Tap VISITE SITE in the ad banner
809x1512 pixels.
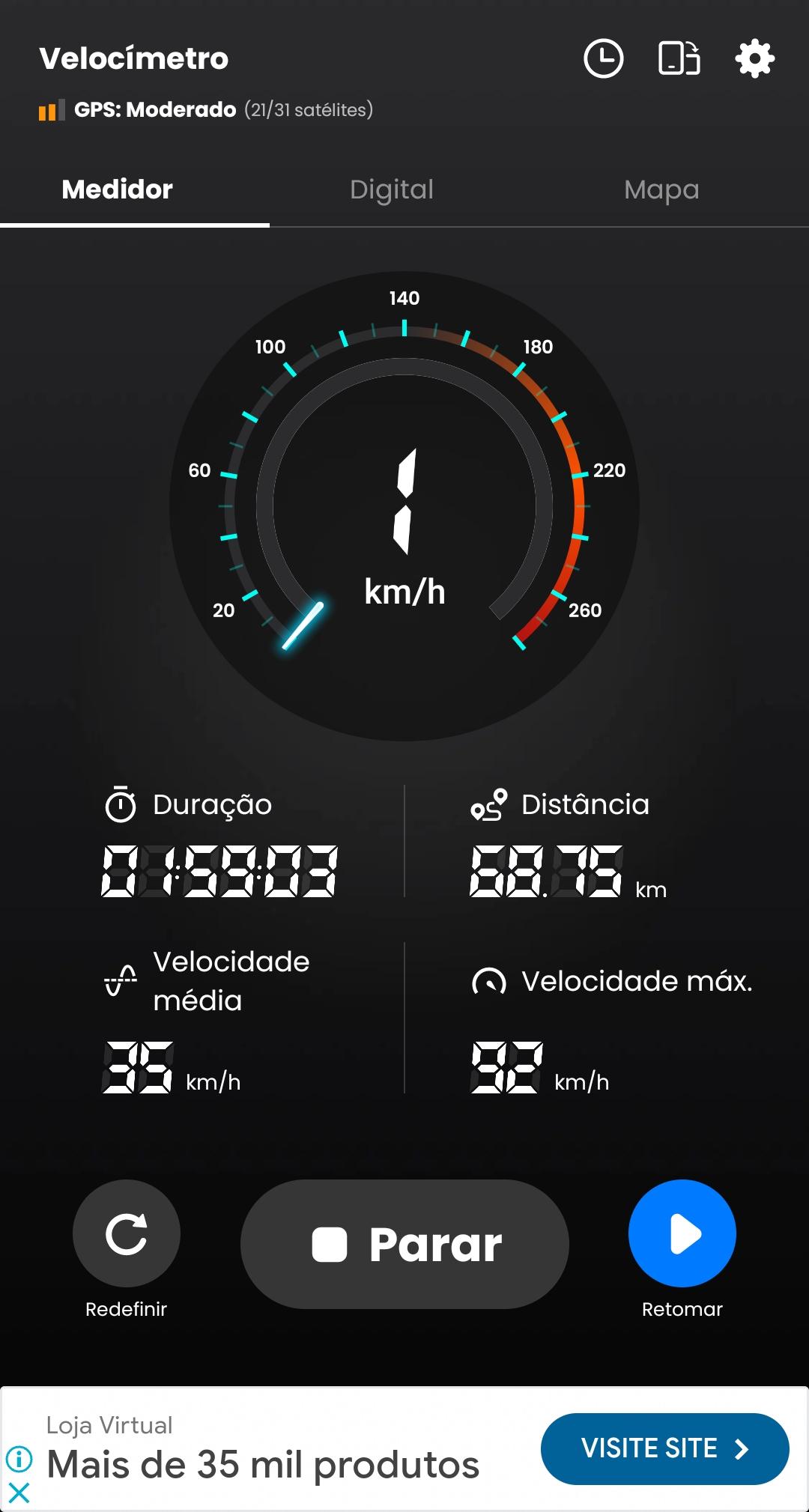pos(664,1448)
